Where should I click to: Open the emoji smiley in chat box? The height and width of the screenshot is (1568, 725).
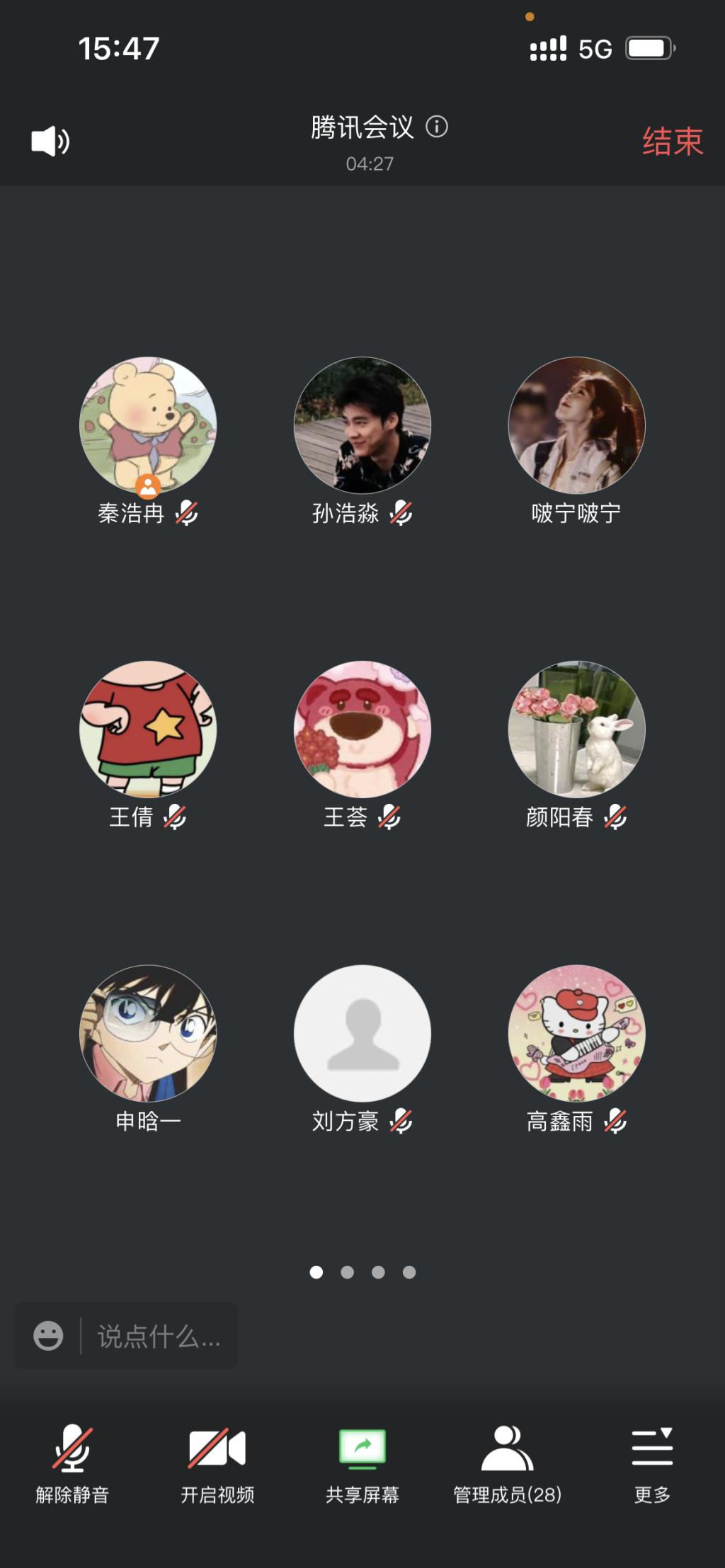pyautogui.click(x=48, y=1337)
